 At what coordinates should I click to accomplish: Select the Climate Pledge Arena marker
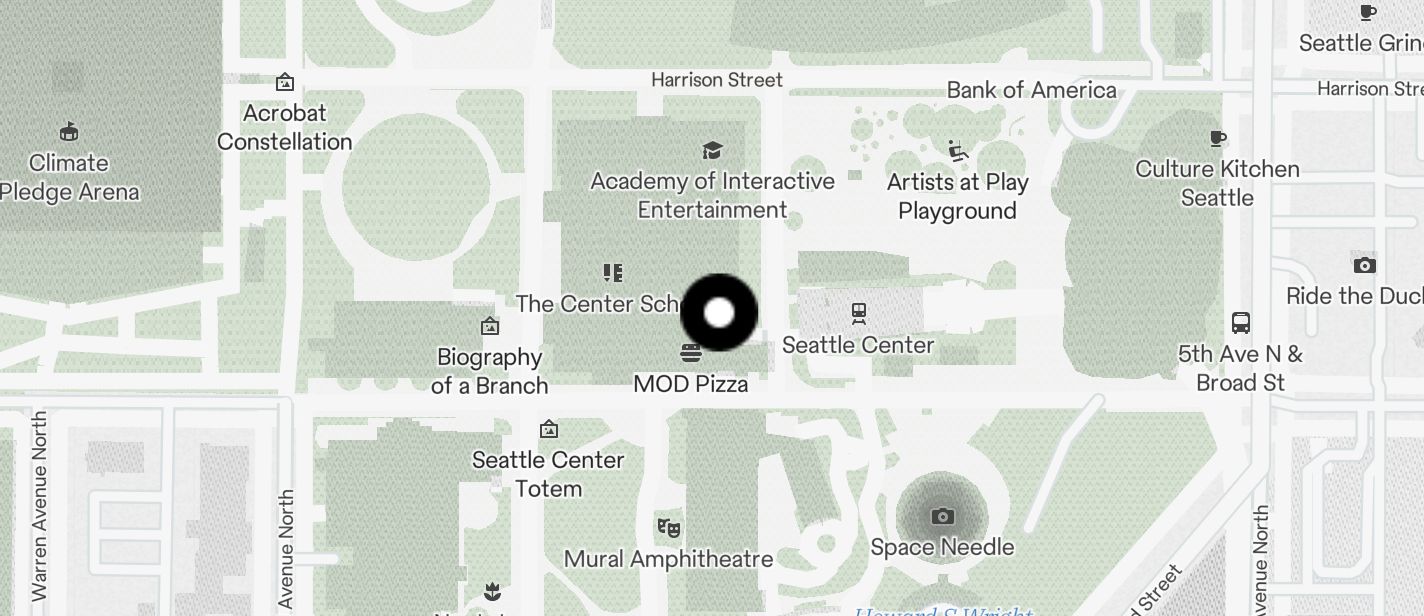point(68,131)
